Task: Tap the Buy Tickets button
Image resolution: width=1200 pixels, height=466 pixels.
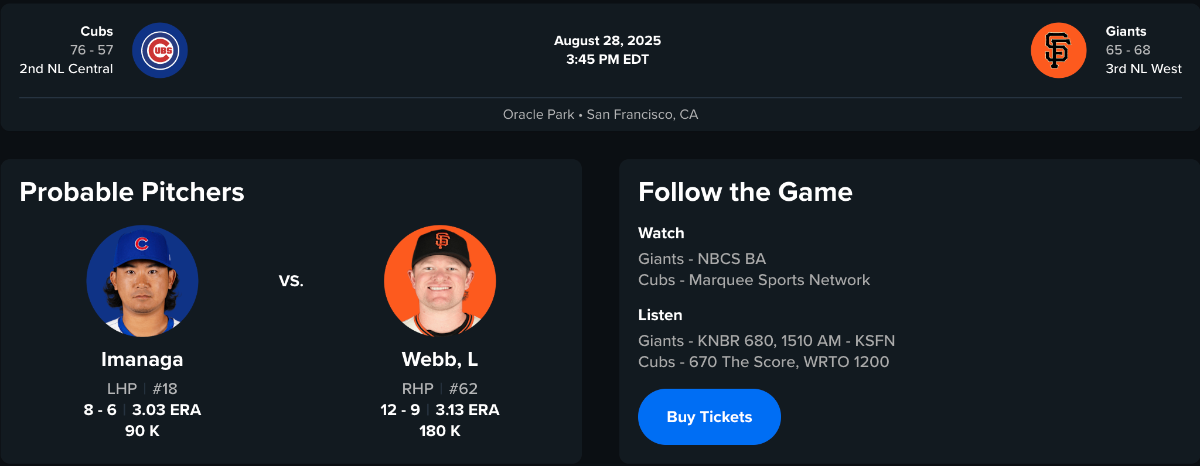Action: click(x=709, y=417)
